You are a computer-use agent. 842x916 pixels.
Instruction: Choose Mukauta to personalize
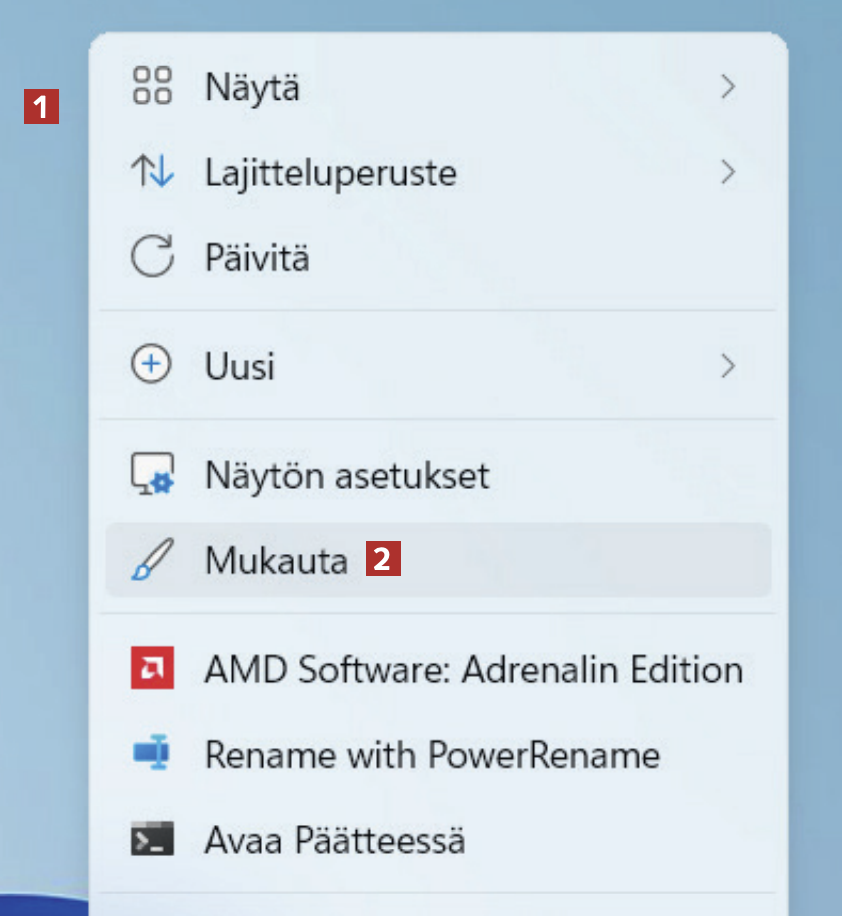(276, 560)
